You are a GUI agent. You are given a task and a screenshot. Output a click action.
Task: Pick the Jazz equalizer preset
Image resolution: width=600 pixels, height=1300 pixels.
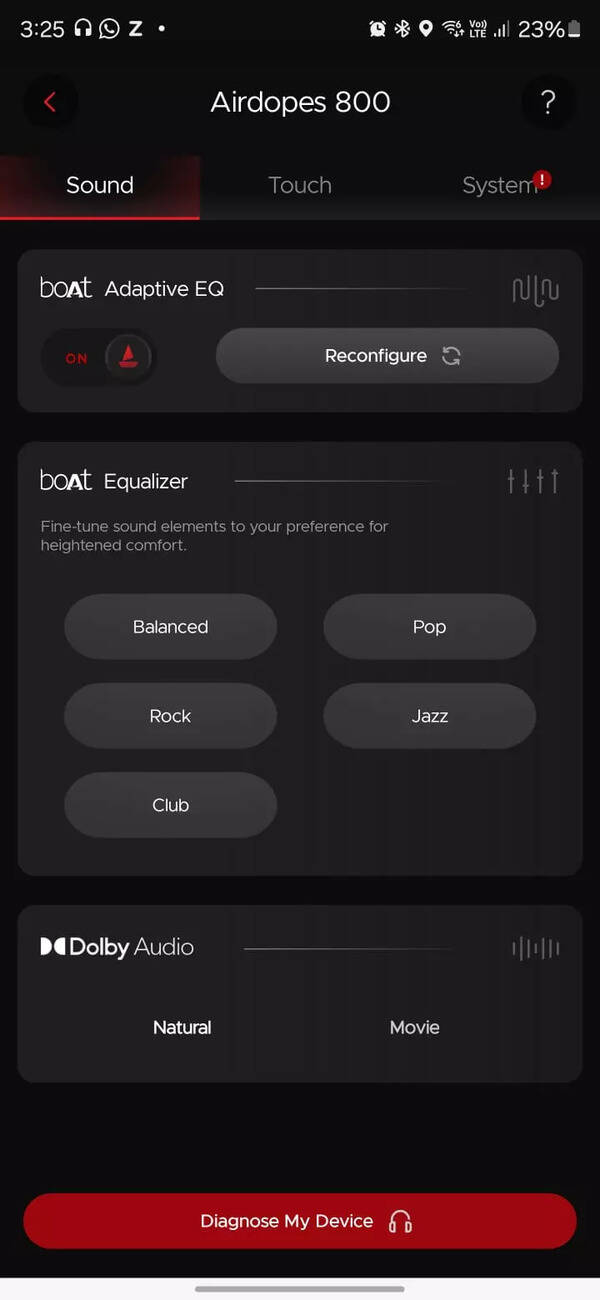click(x=429, y=716)
